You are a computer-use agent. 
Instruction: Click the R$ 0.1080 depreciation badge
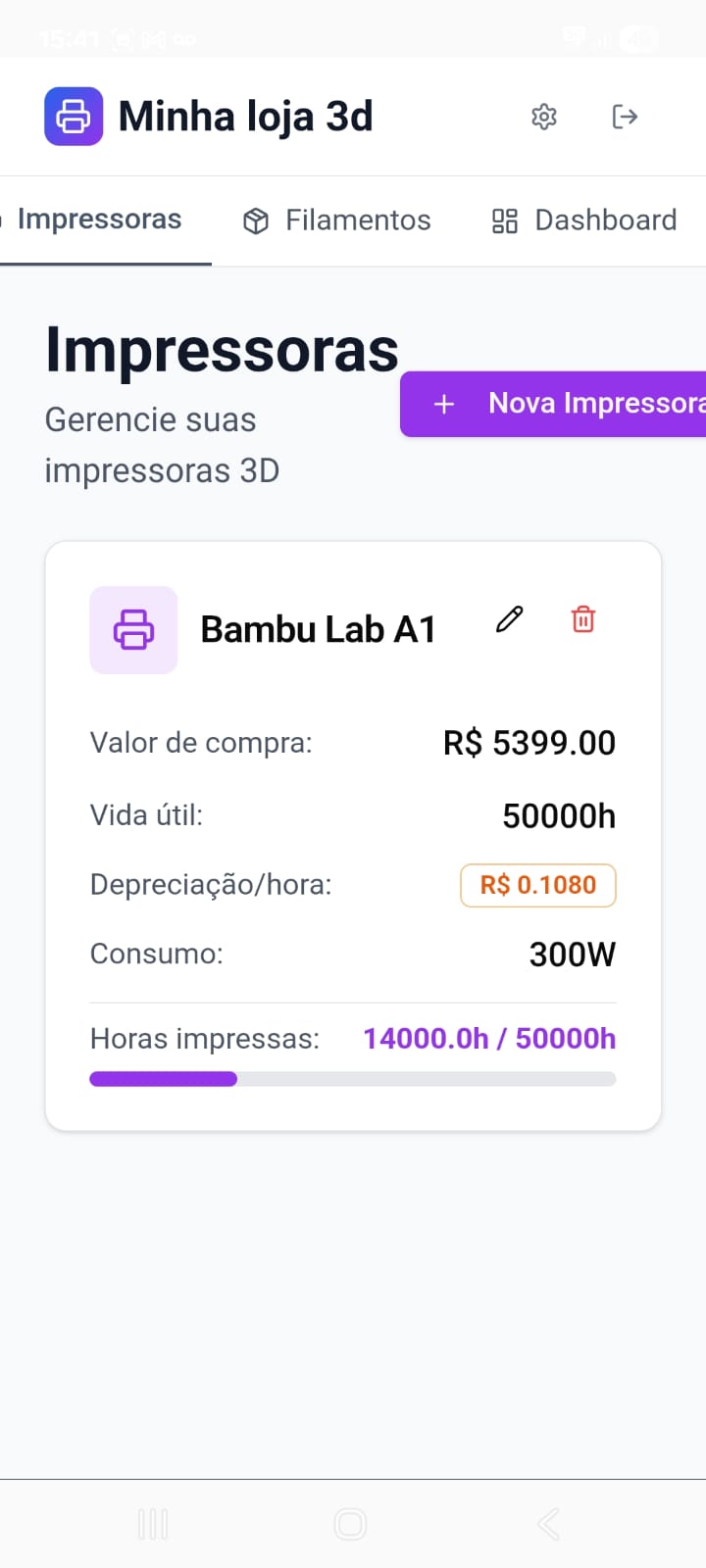click(537, 884)
